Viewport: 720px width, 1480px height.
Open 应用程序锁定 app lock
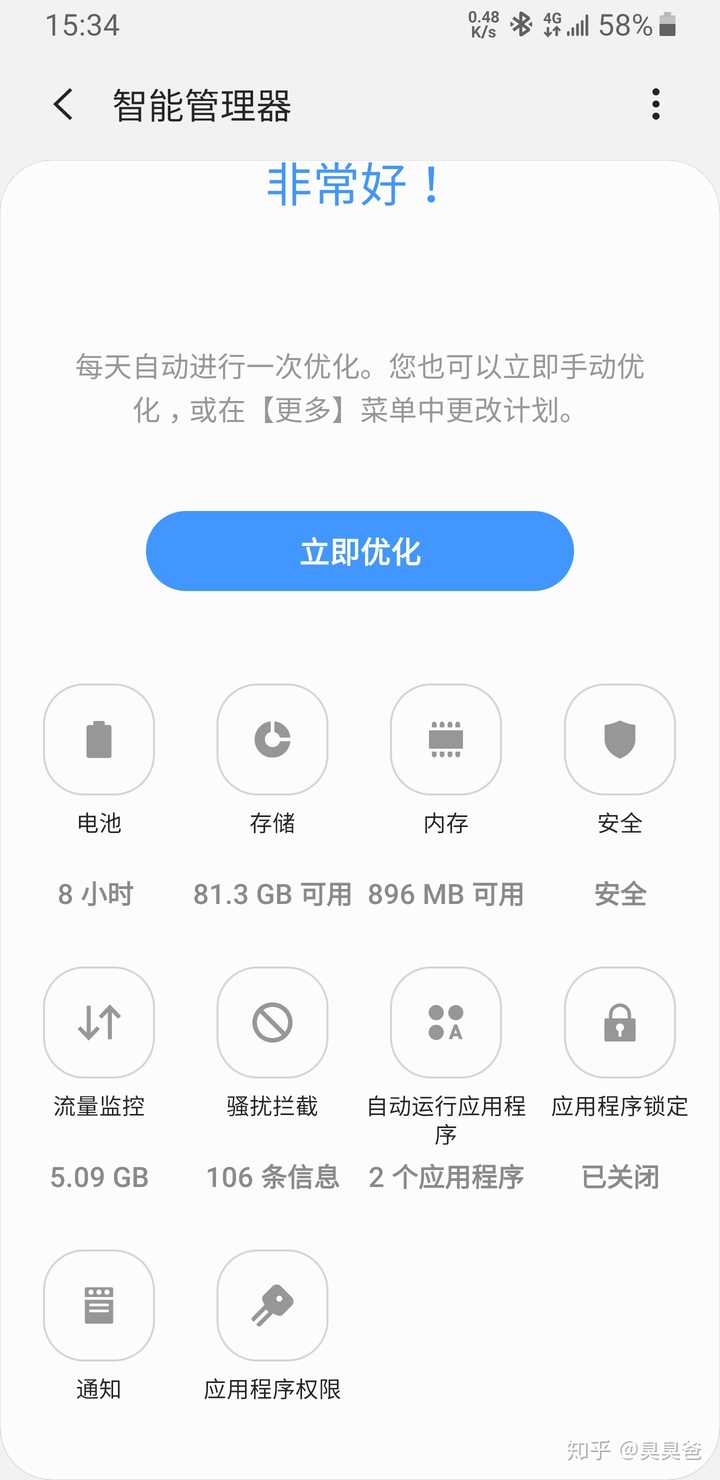(620, 1022)
